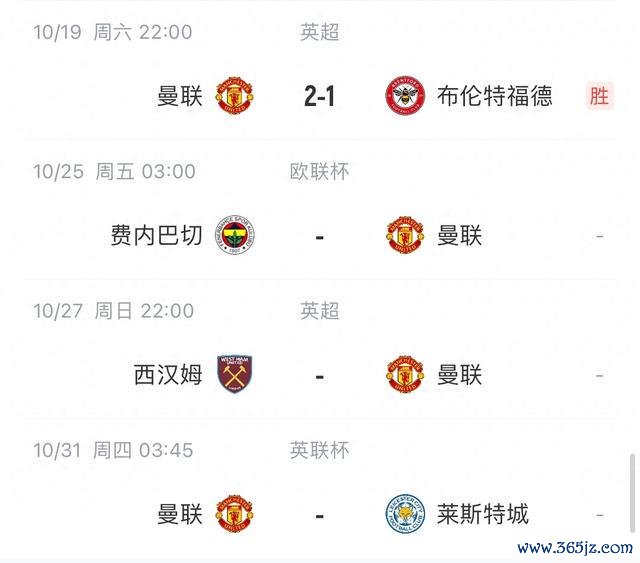Select the 西汉姆 vs 曼联 match row
Image resolution: width=640 pixels, height=563 pixels.
[319, 376]
